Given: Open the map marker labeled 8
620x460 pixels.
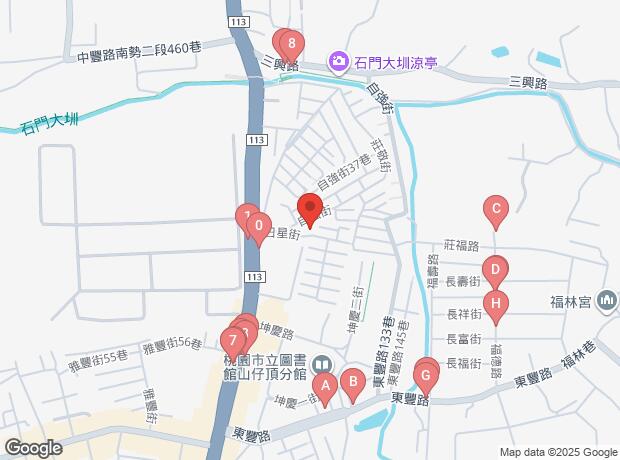Looking at the screenshot, I should (291, 43).
